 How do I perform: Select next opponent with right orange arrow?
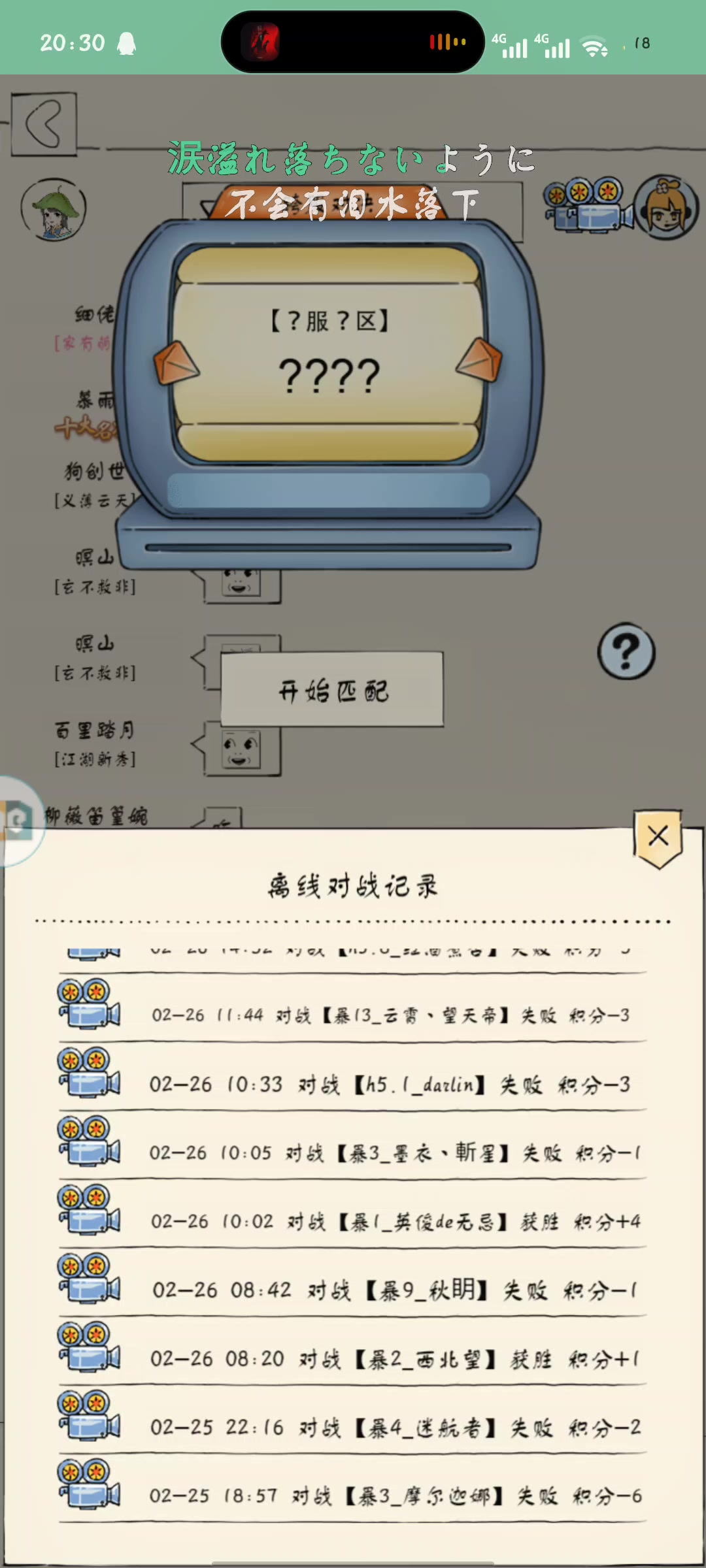point(479,359)
